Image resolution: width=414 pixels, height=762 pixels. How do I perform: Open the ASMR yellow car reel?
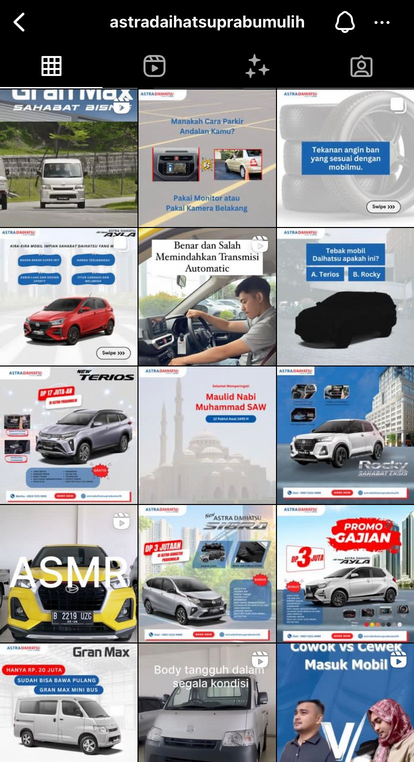tap(69, 573)
